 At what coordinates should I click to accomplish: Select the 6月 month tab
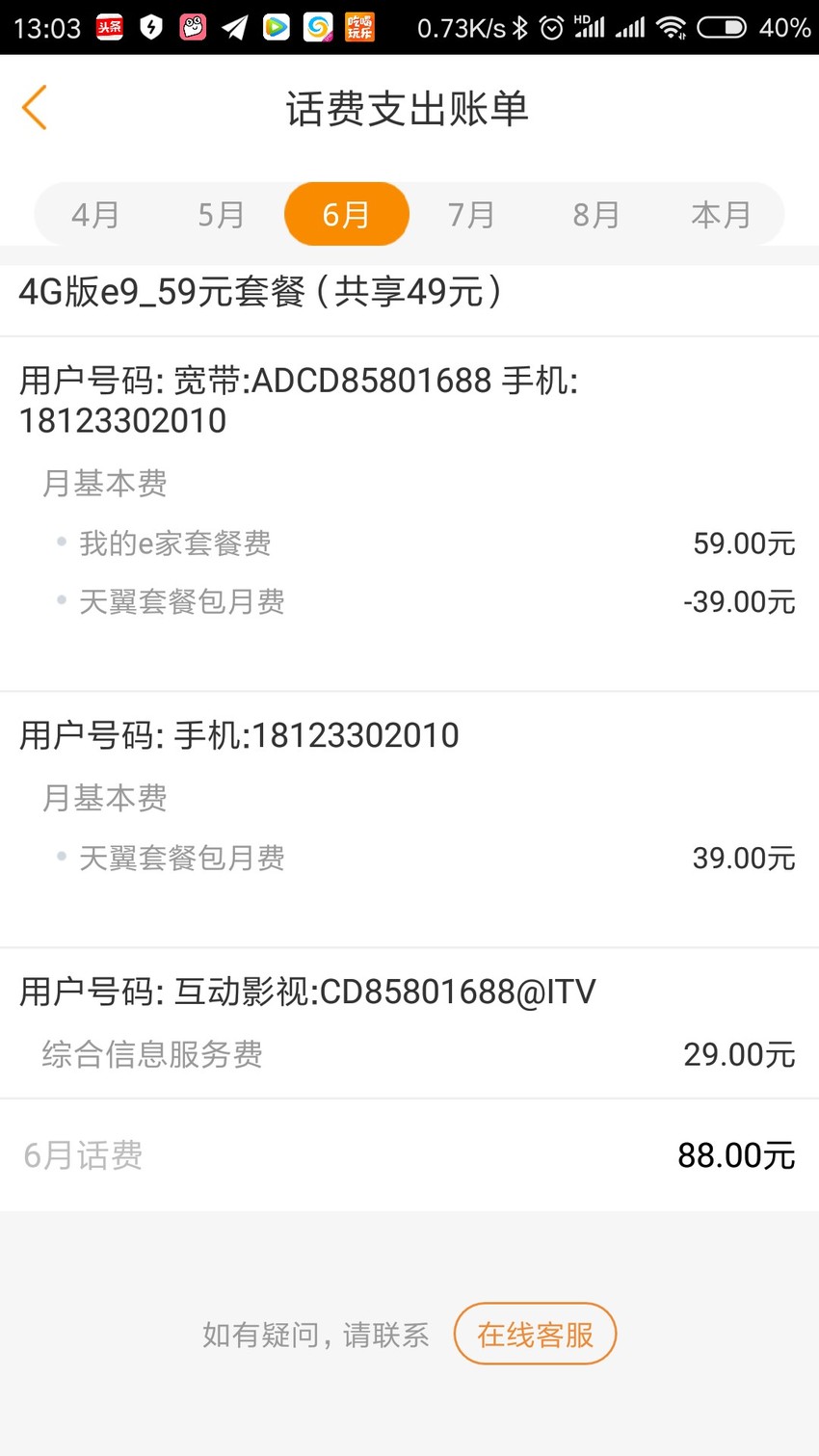[346, 214]
